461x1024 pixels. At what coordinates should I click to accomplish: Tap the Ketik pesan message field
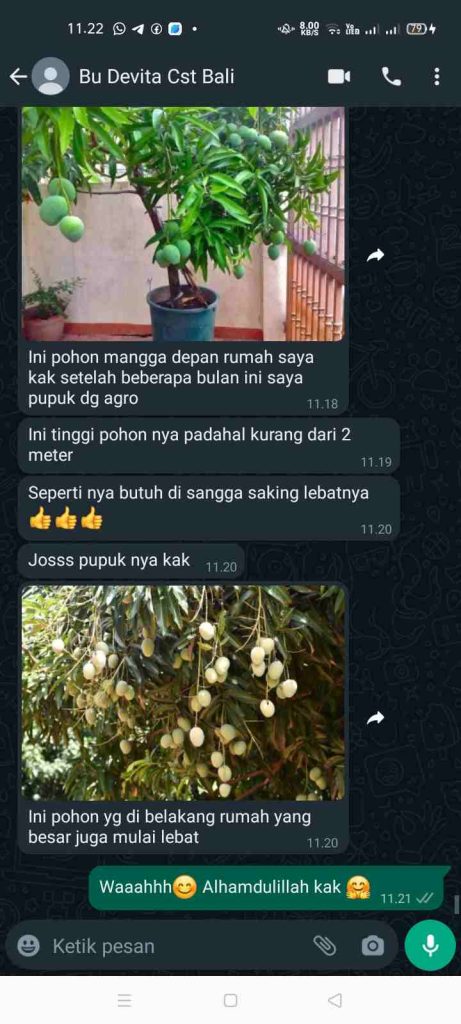176,946
